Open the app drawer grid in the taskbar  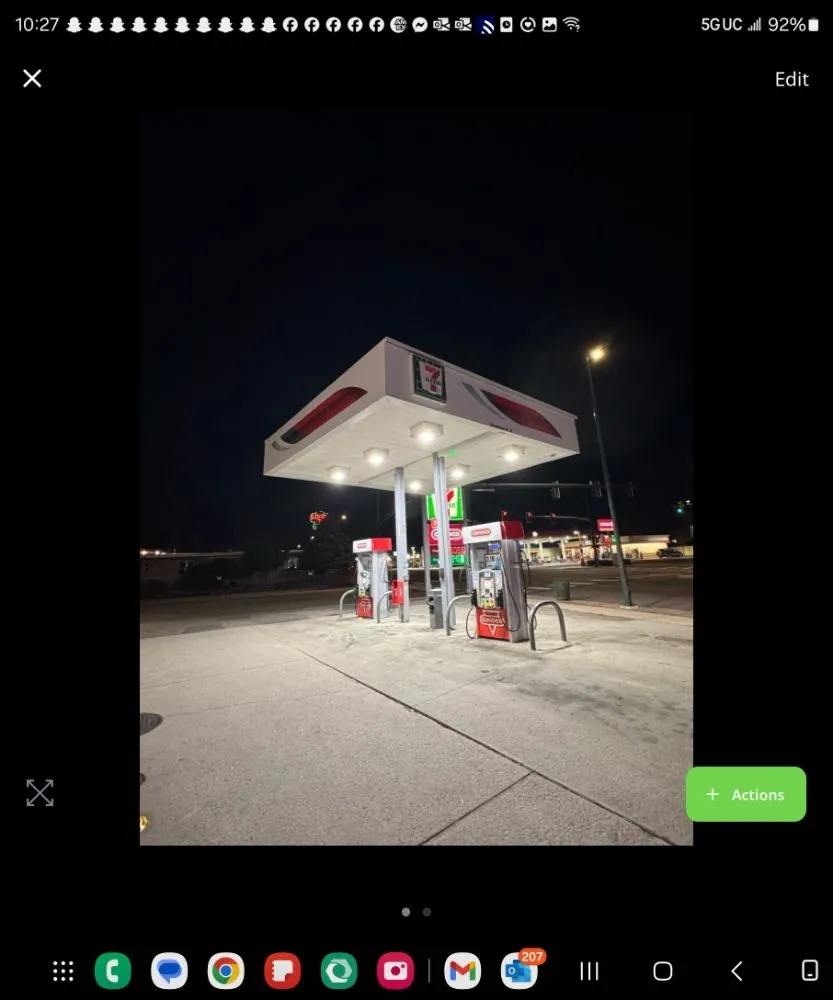(63, 971)
